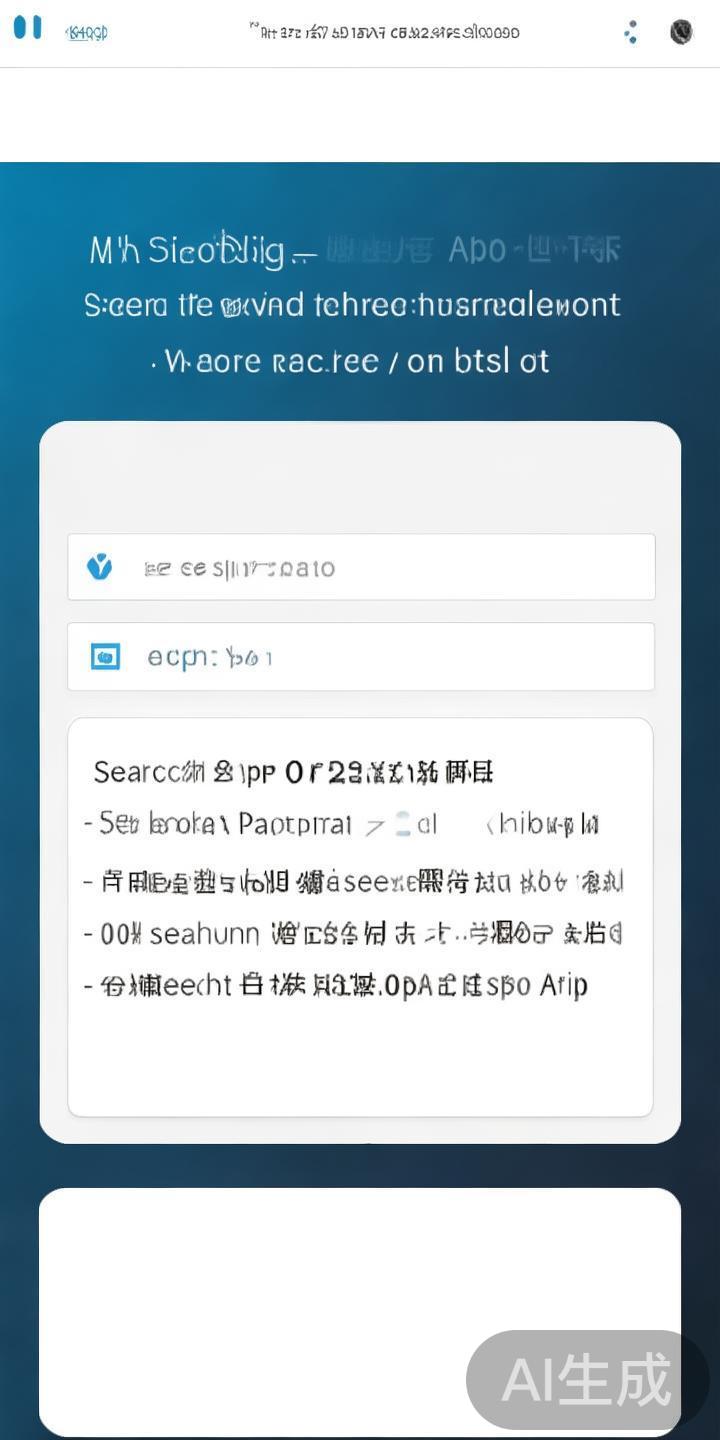Click the blue pause icon in the top bar

coord(27,27)
